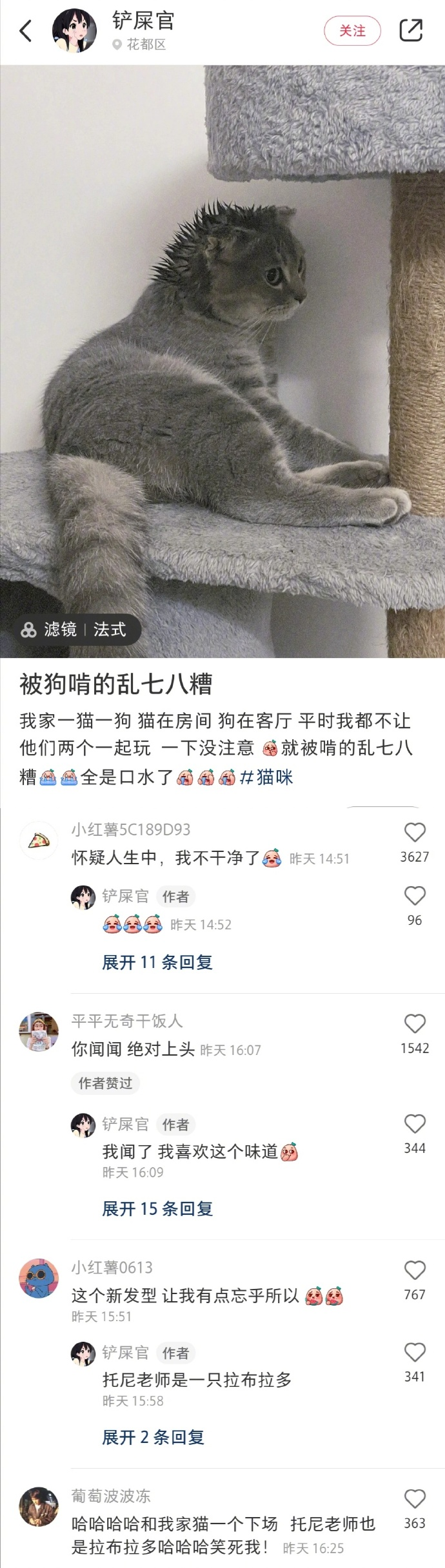Image resolution: width=445 pixels, height=1568 pixels.
Task: Open 平平无奇干饭人's profile avatar
Action: [39, 1032]
